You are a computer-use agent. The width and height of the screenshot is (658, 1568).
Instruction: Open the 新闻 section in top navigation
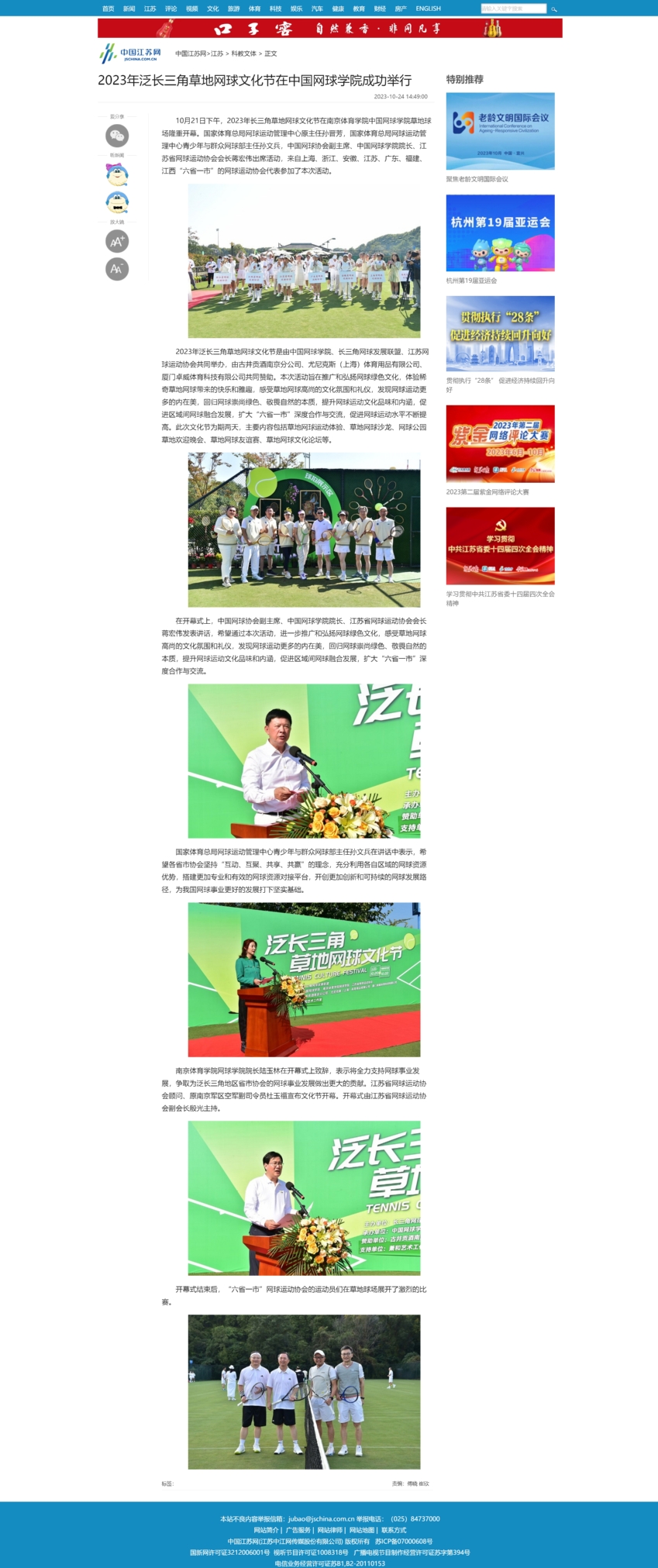129,9
